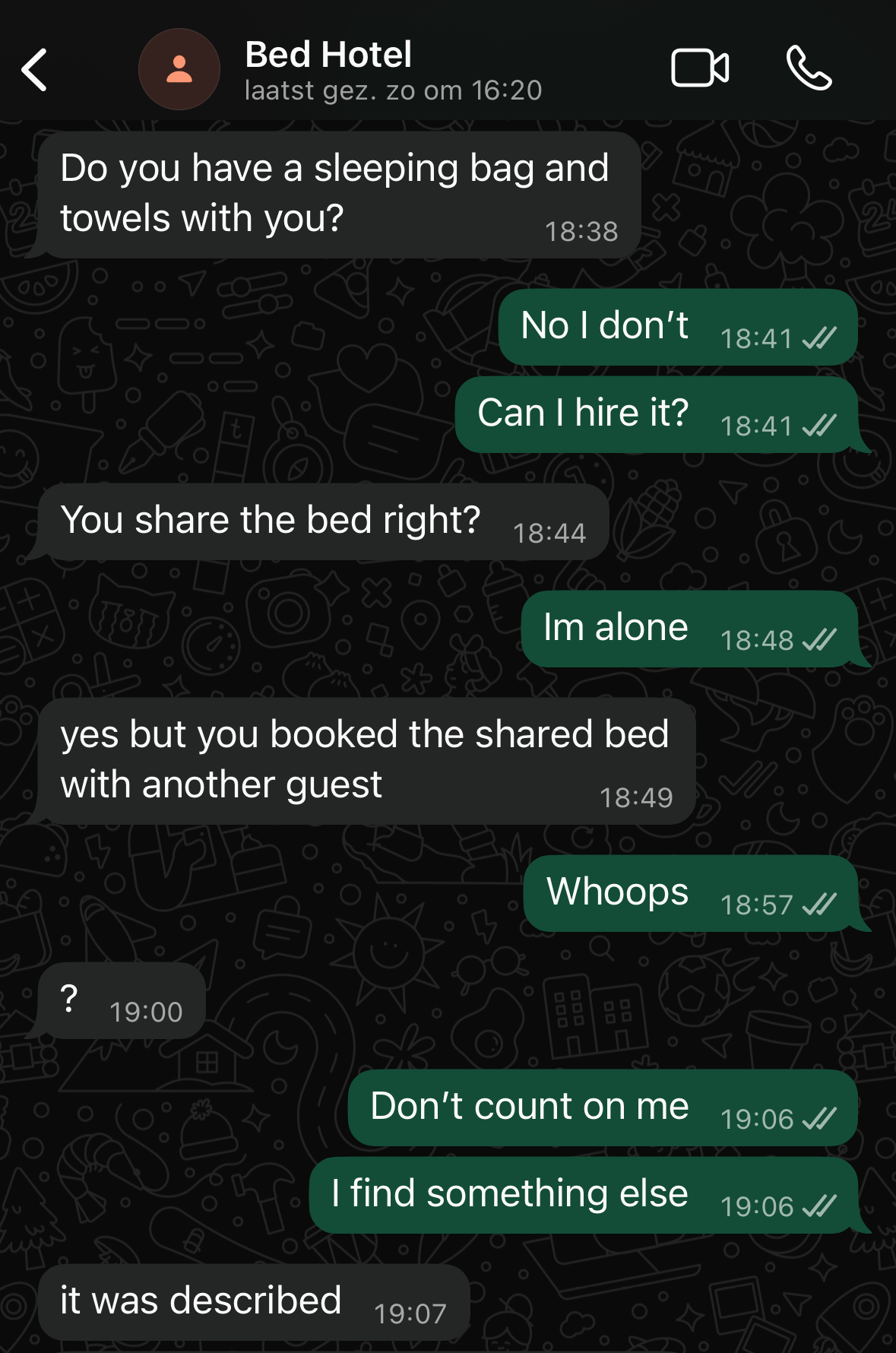Start a video call with Bed Hotel
This screenshot has height=1353, width=896.
click(x=700, y=68)
